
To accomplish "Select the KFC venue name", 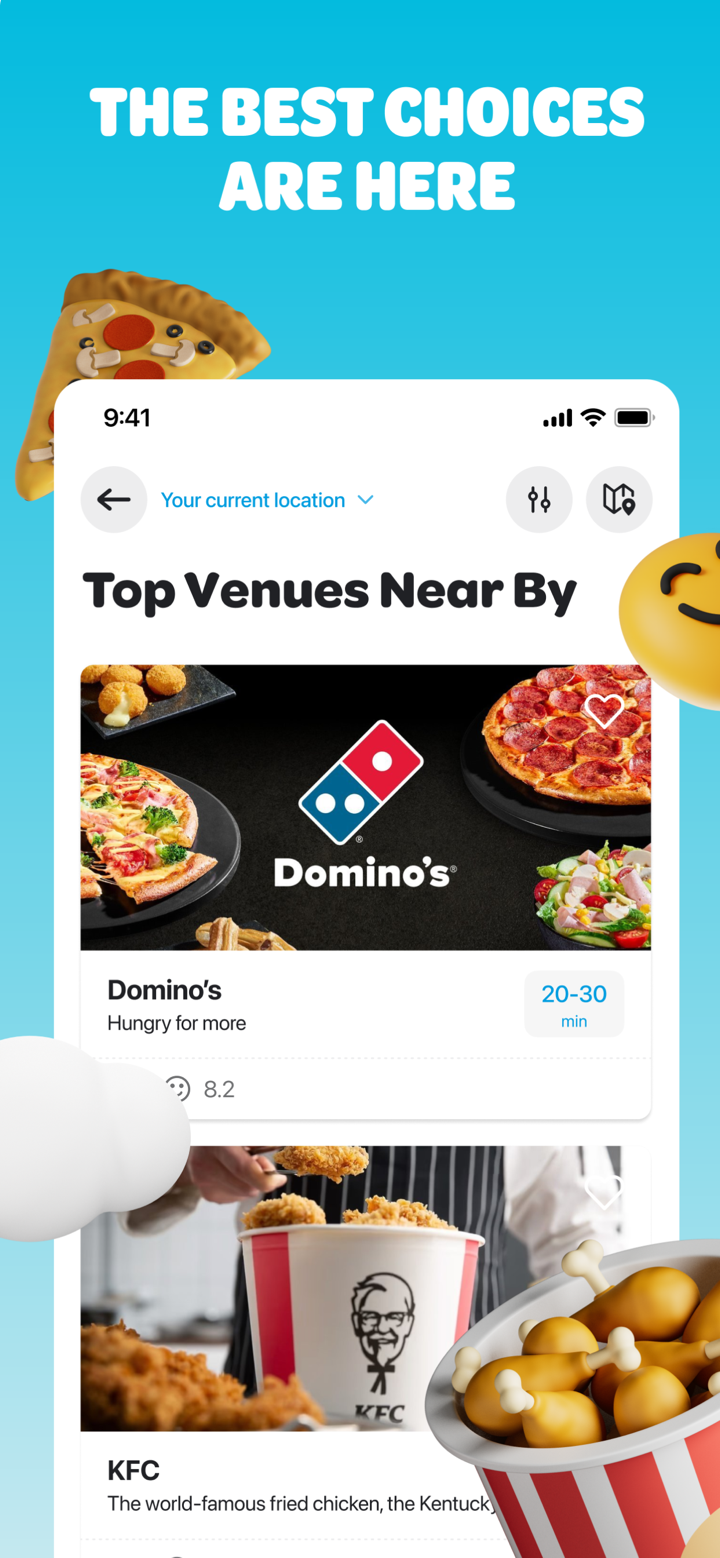I will click(x=133, y=1470).
